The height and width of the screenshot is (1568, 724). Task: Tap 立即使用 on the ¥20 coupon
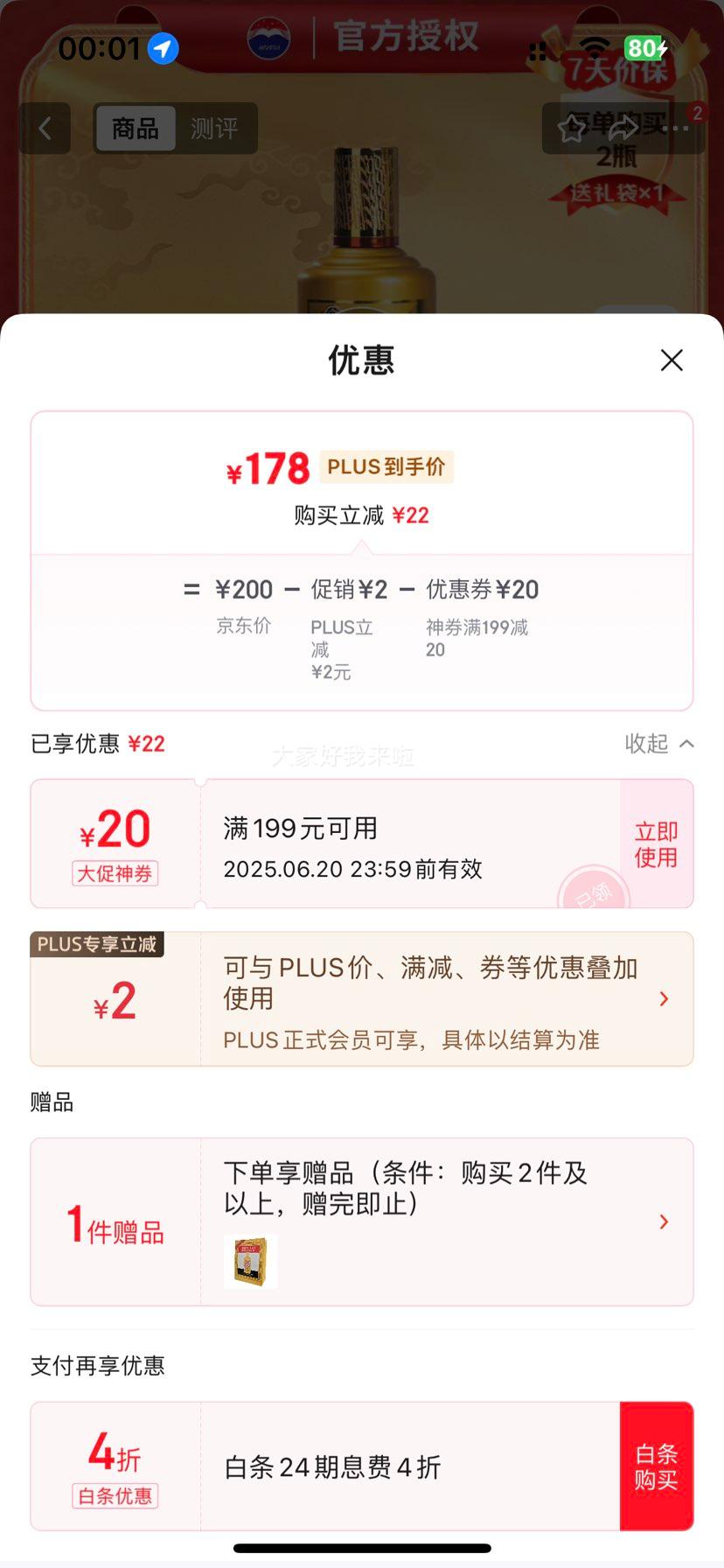point(656,844)
